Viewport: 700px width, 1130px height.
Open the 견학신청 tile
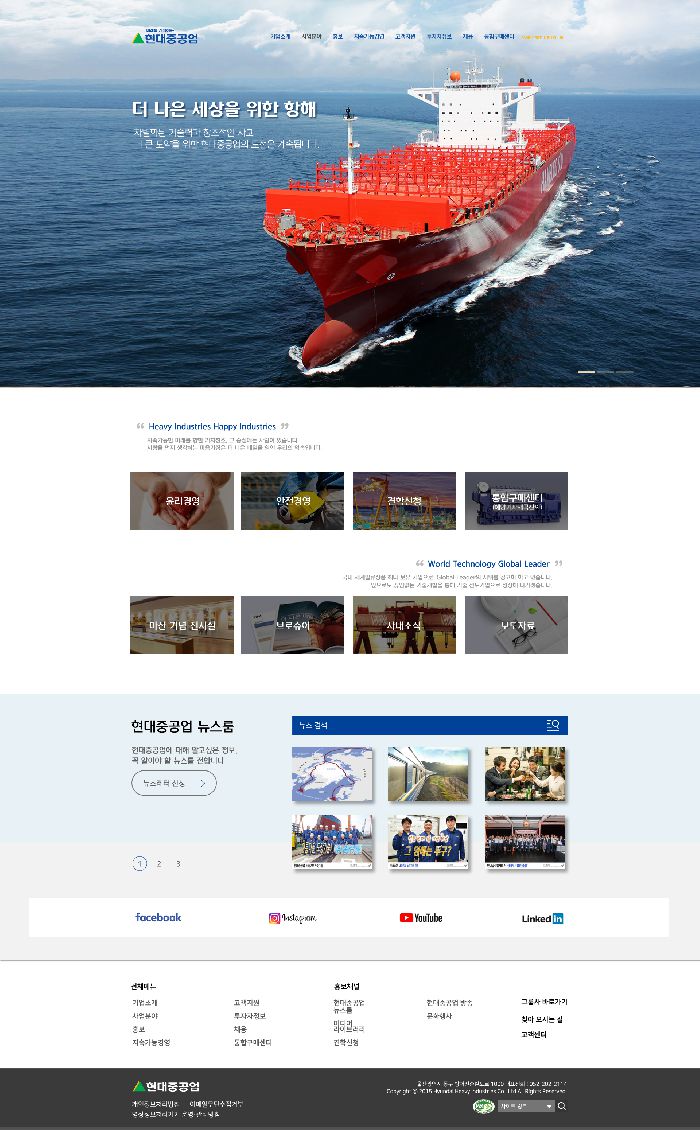click(404, 501)
